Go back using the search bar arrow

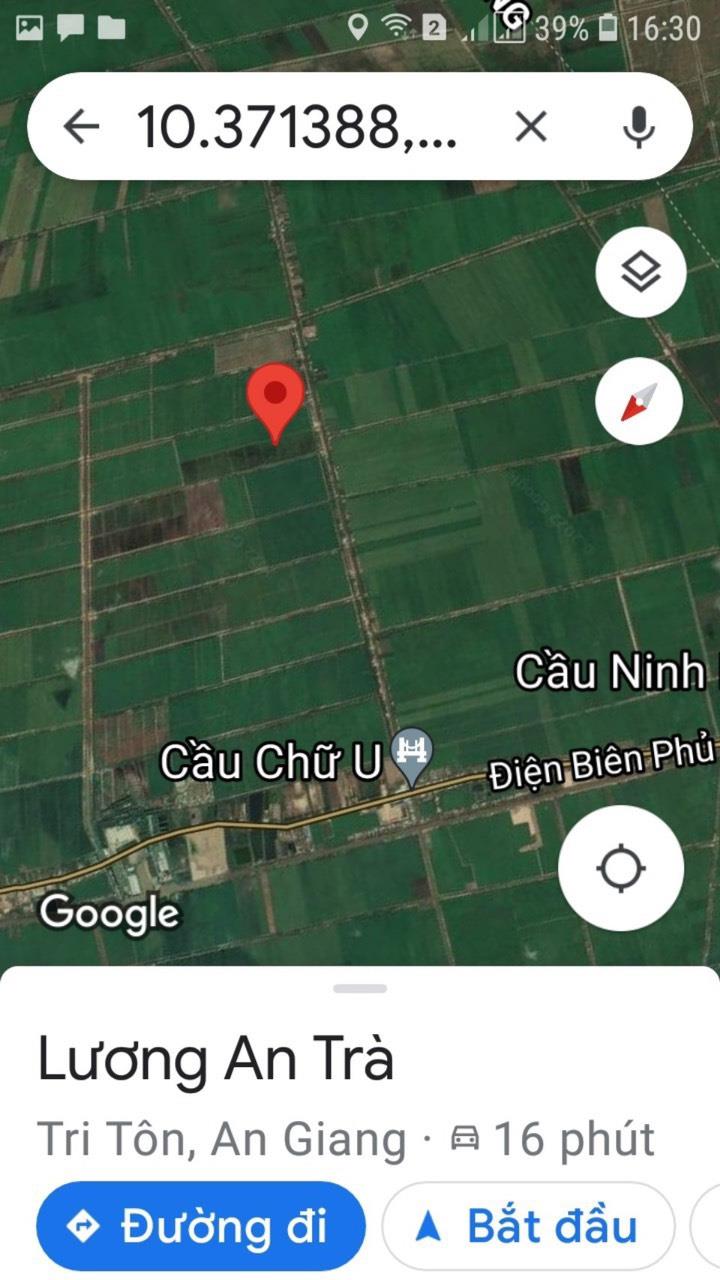pos(82,127)
